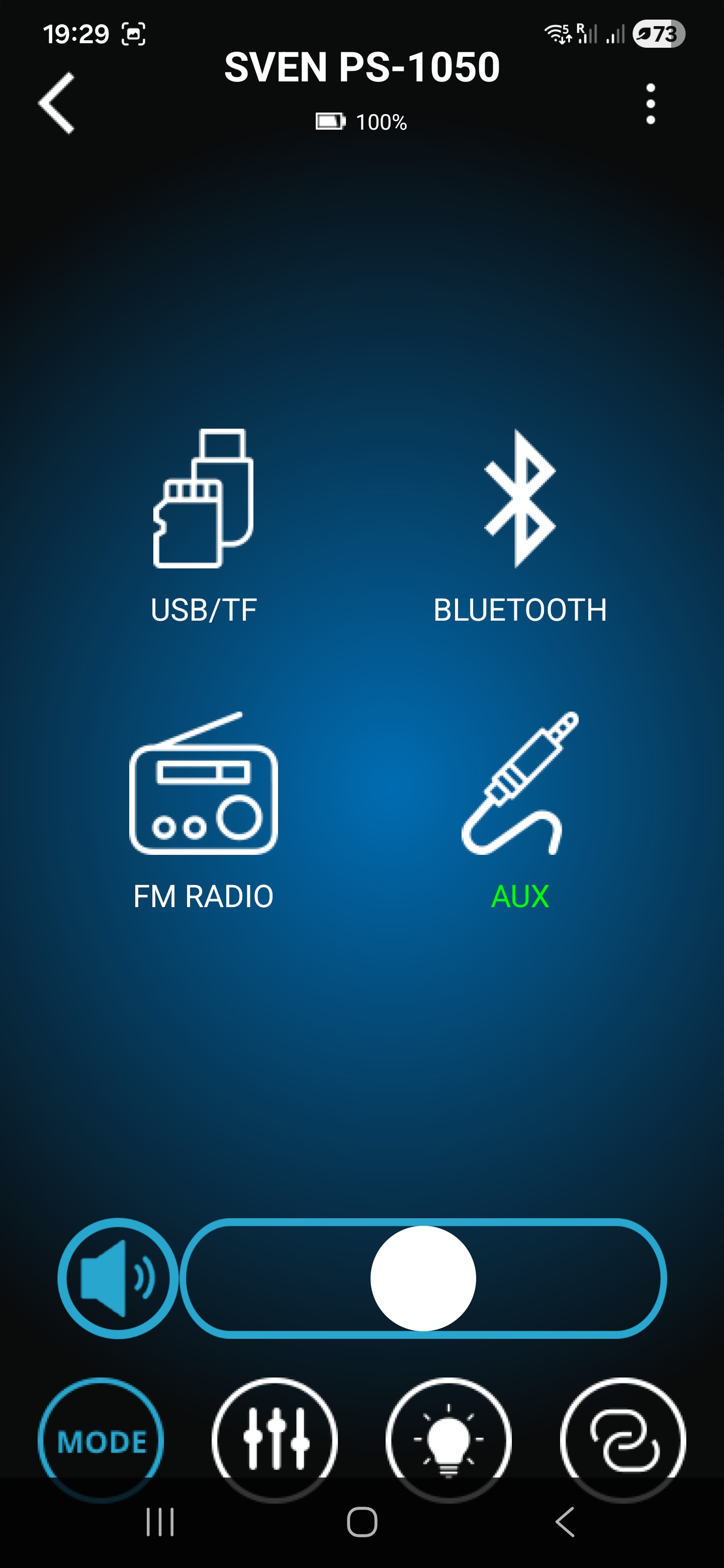Choose FM Radio mode
Viewport: 724px width, 1568px height.
pos(204,810)
